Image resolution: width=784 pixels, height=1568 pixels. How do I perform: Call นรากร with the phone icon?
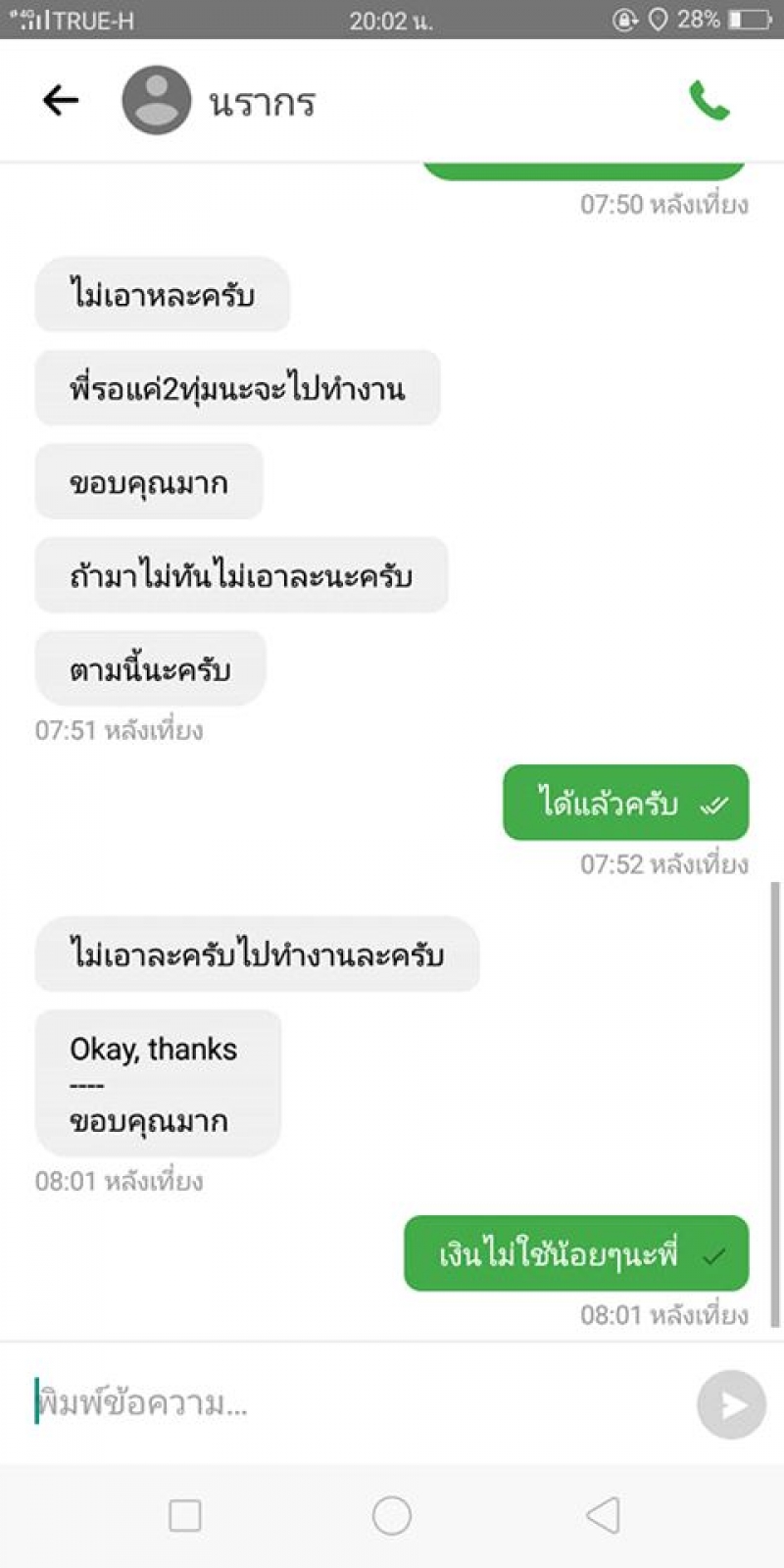tap(710, 101)
